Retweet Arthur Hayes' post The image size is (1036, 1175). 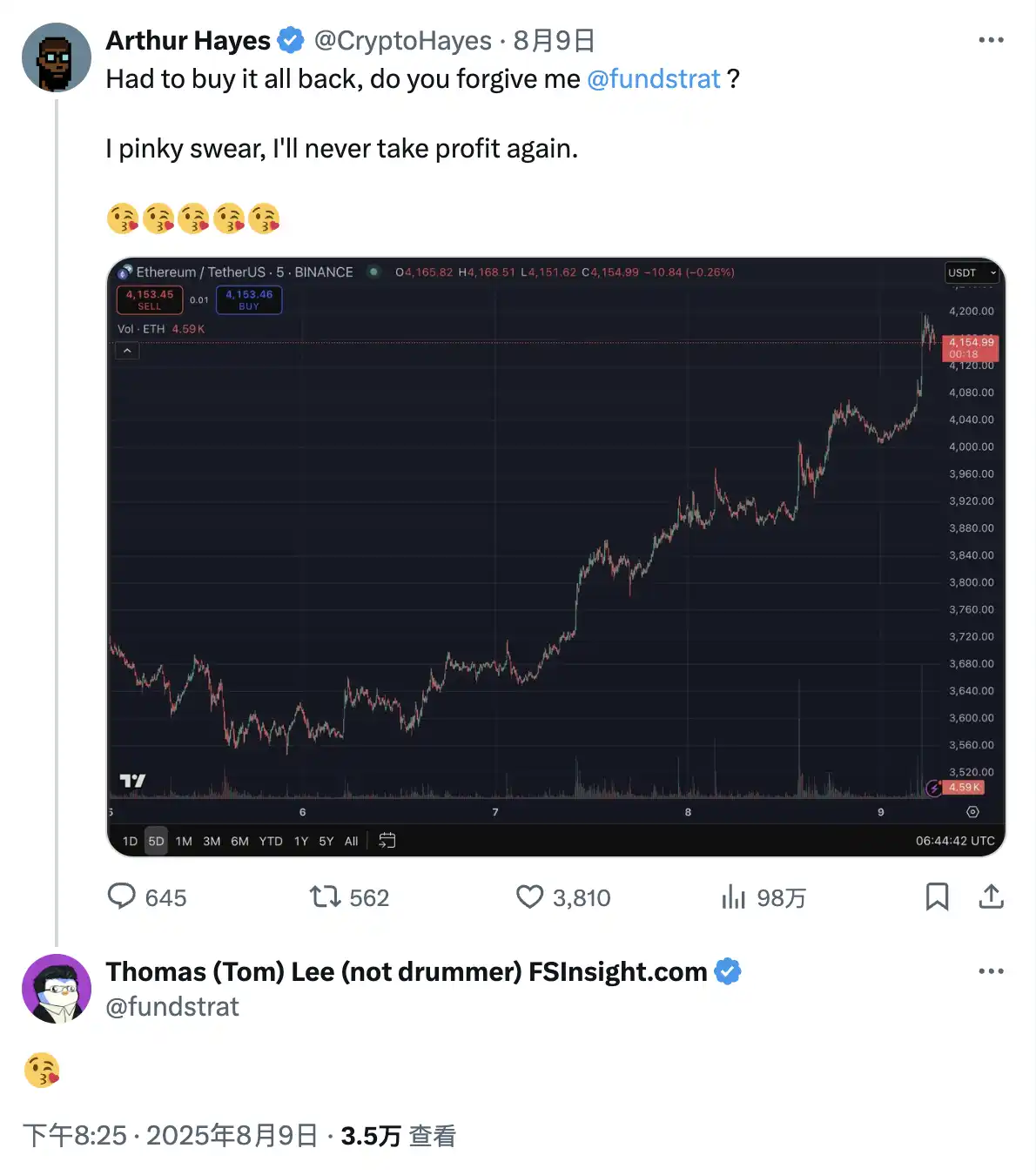point(326,896)
